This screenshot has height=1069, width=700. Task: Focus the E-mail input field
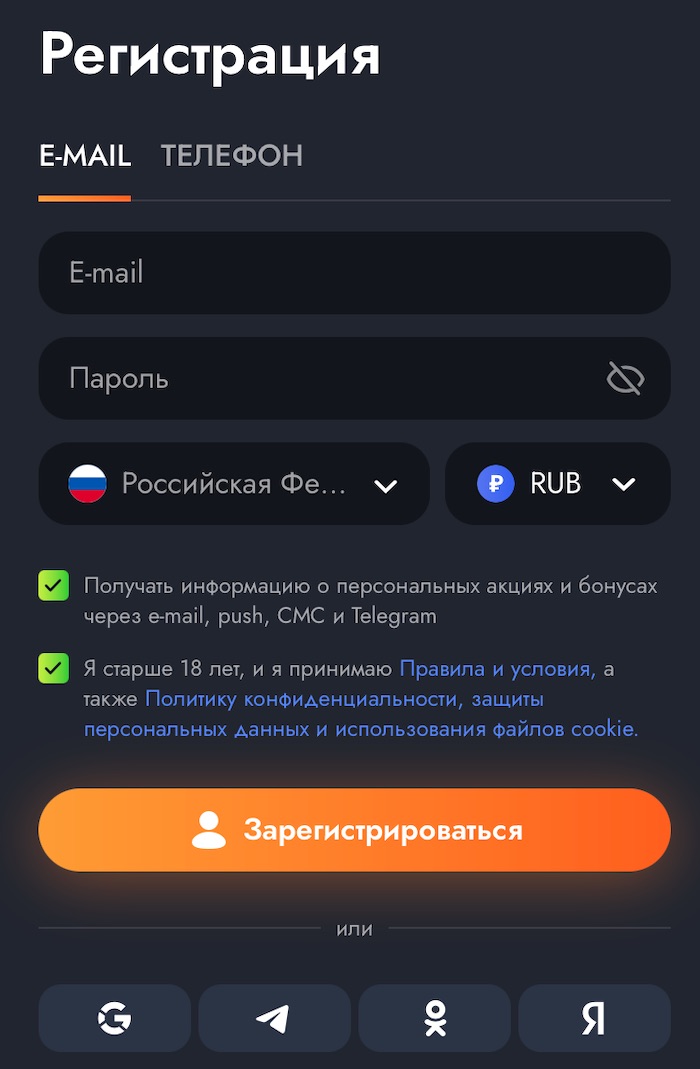(354, 273)
